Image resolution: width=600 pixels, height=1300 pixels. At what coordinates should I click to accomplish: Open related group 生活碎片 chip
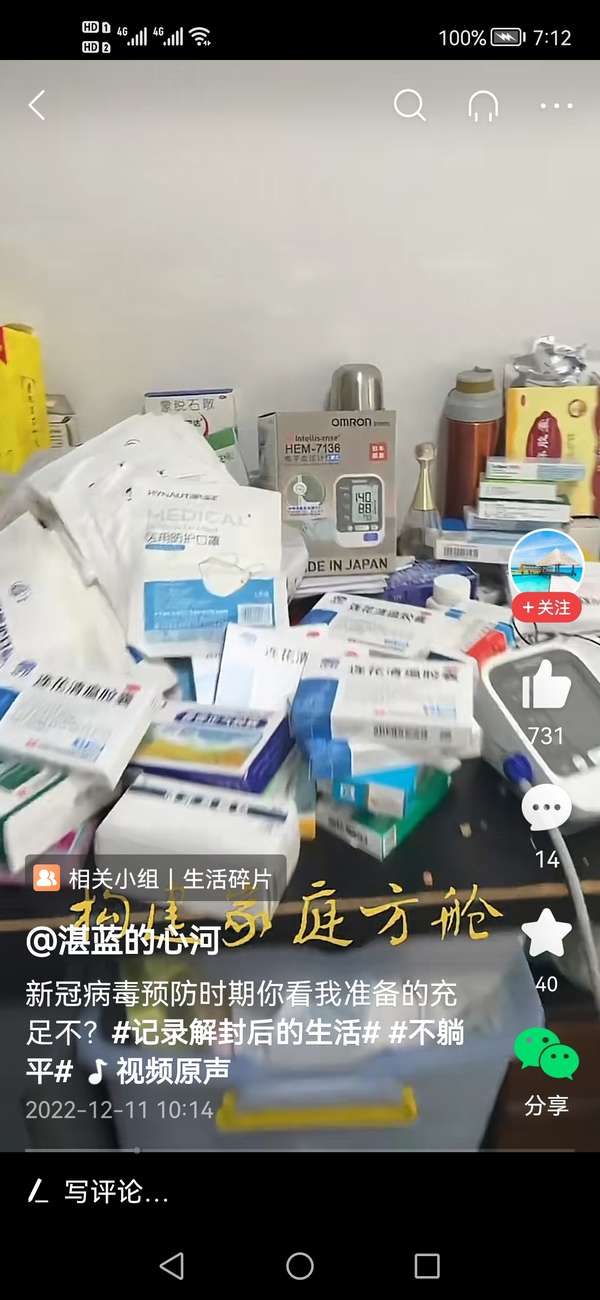click(154, 878)
